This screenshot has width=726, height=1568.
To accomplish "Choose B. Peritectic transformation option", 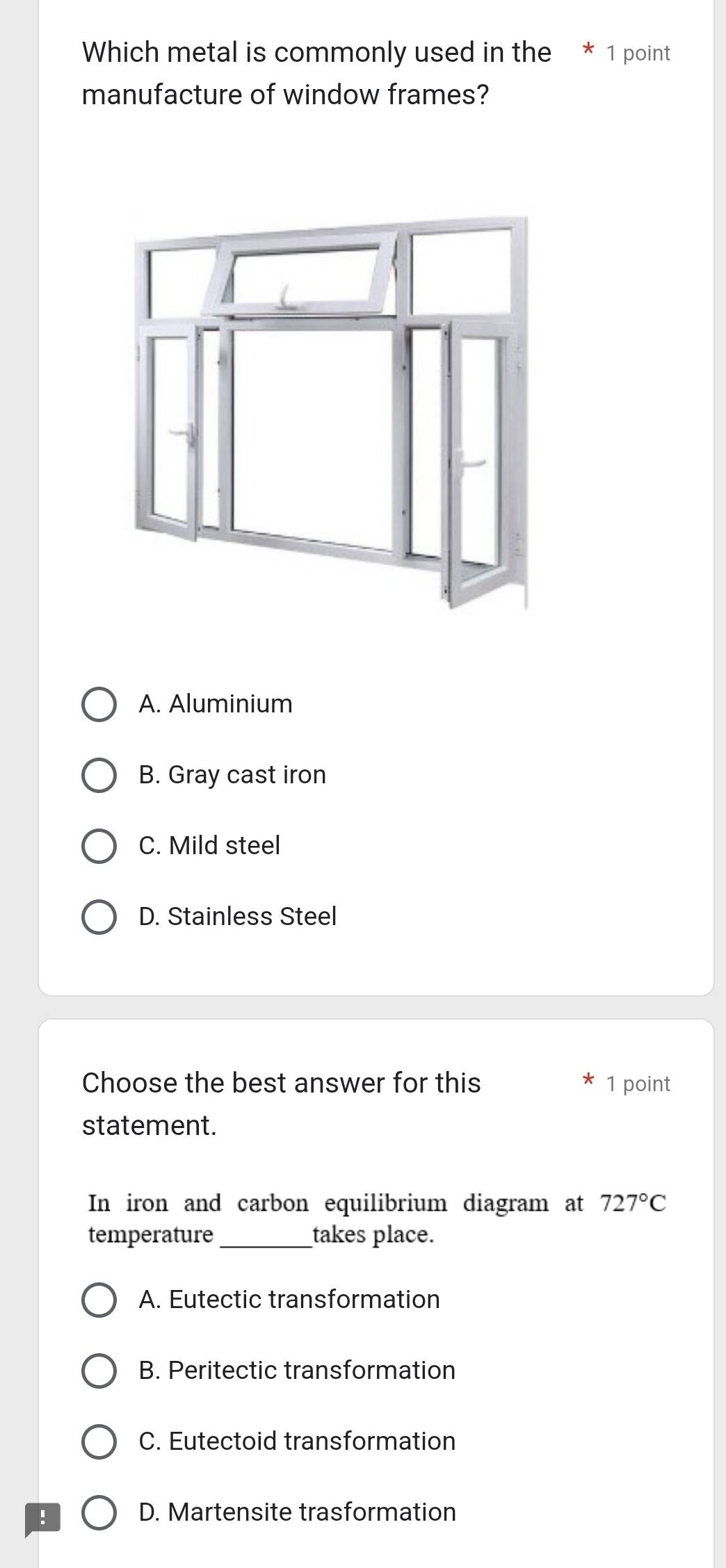I will point(99,1371).
